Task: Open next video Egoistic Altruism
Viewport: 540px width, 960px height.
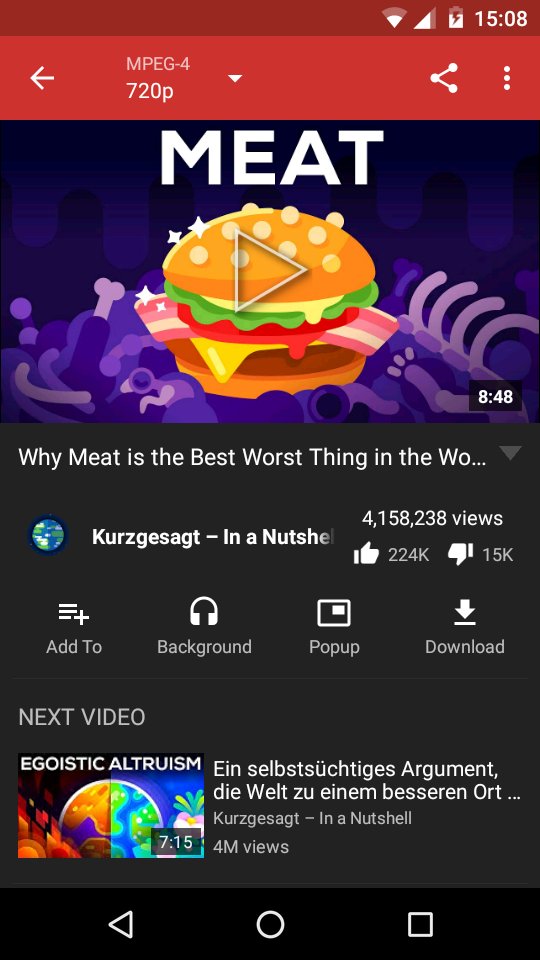Action: pyautogui.click(x=270, y=806)
